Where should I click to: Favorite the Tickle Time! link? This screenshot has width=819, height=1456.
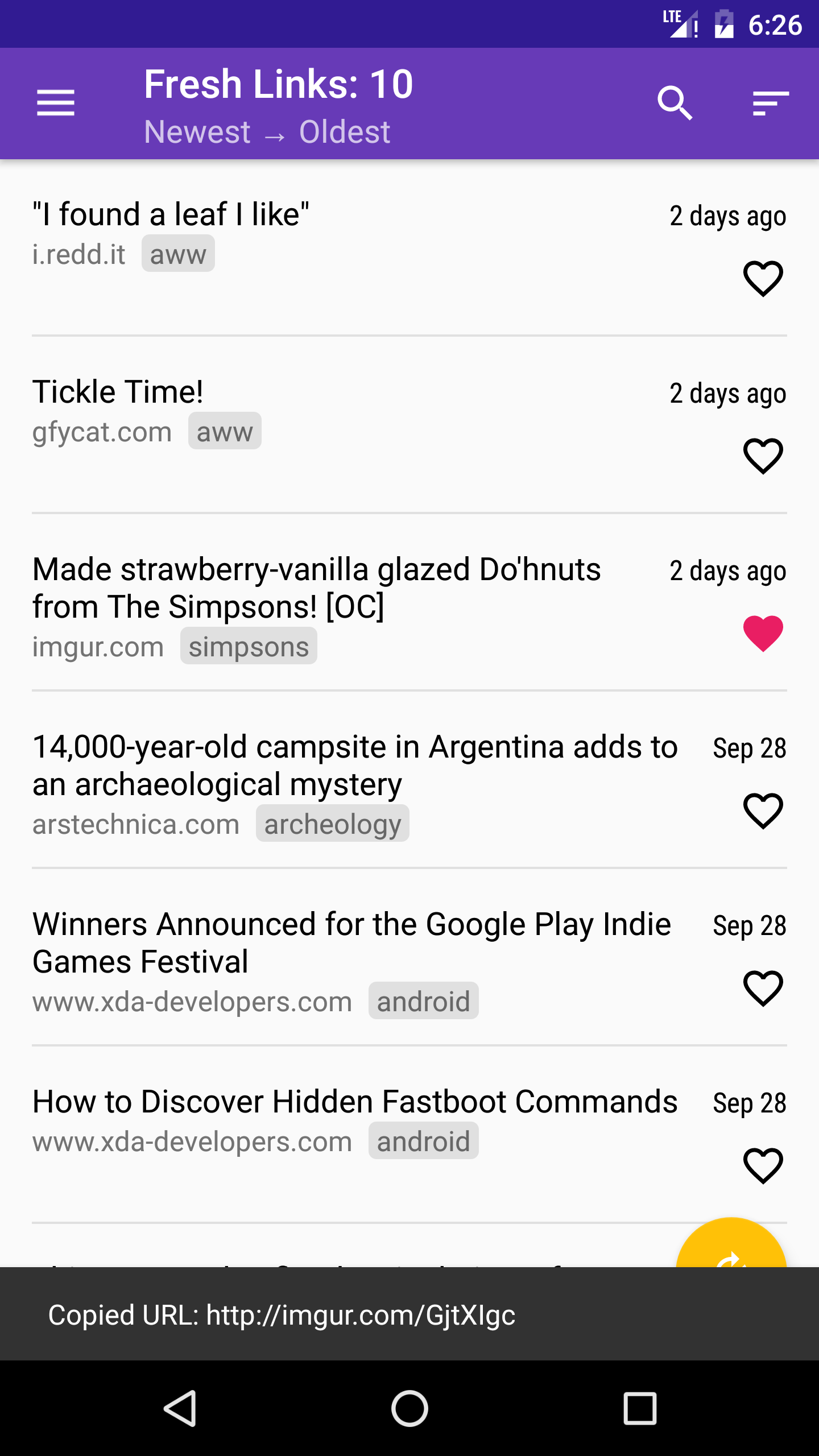763,456
